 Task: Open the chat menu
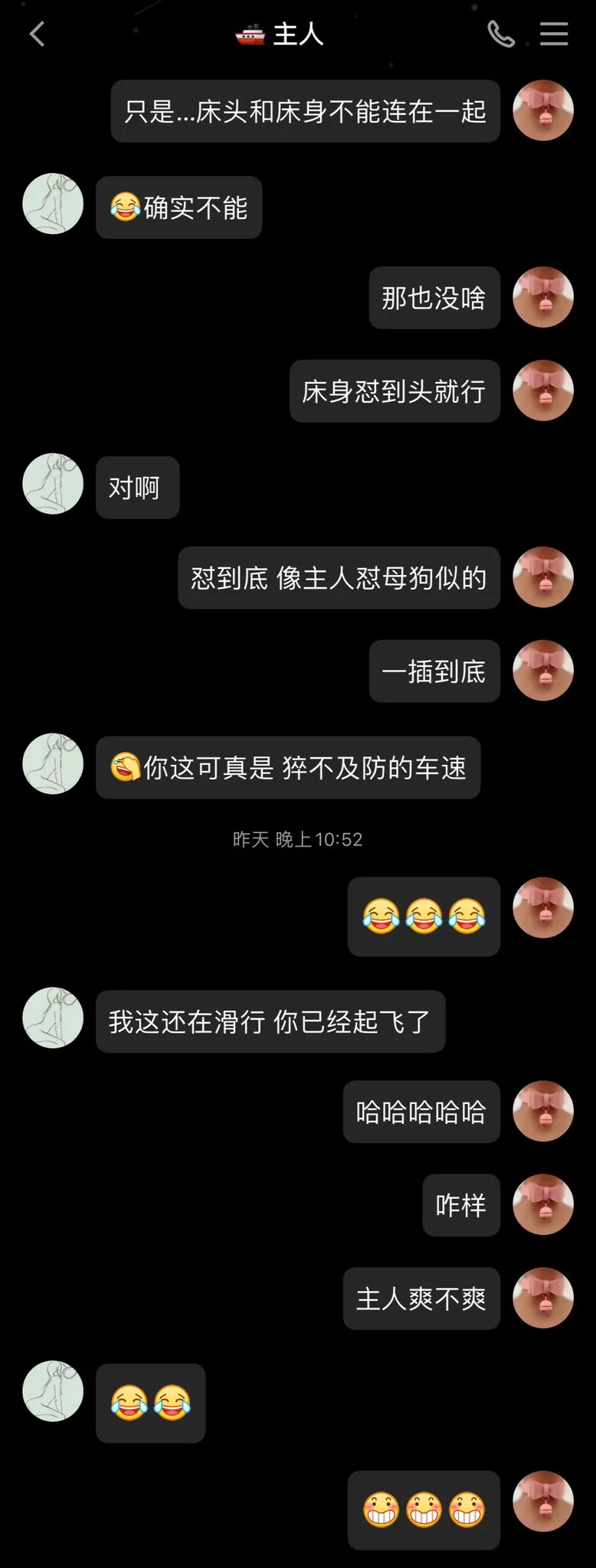553,34
